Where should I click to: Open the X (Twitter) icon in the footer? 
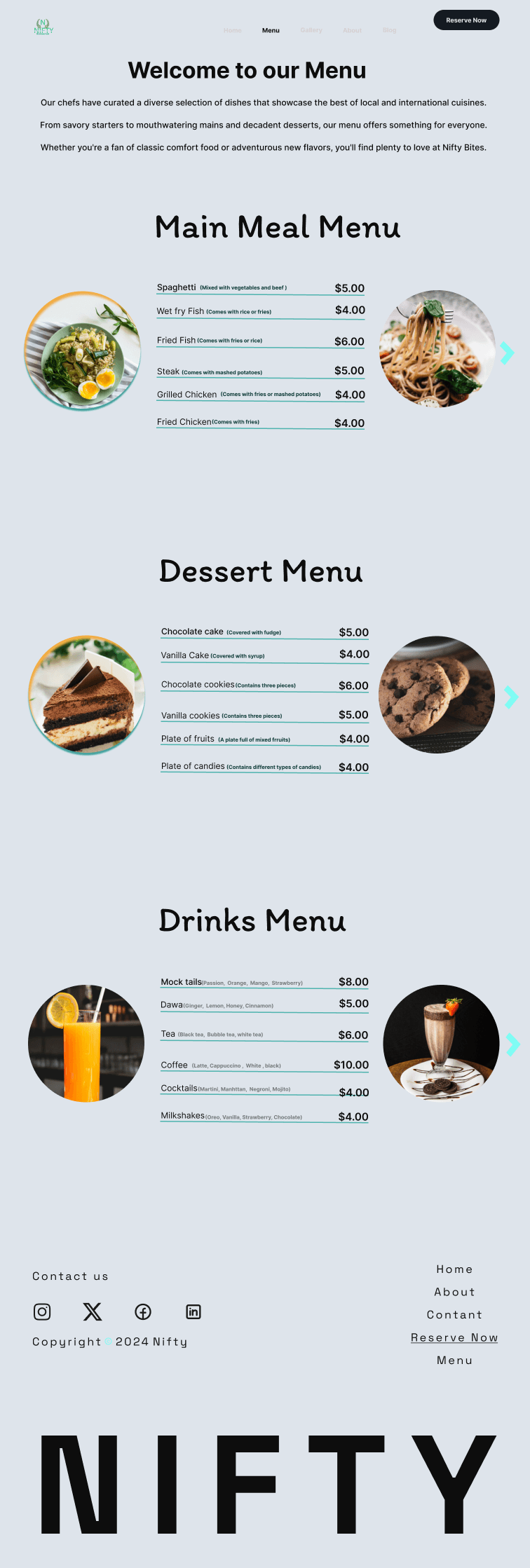tap(93, 1311)
